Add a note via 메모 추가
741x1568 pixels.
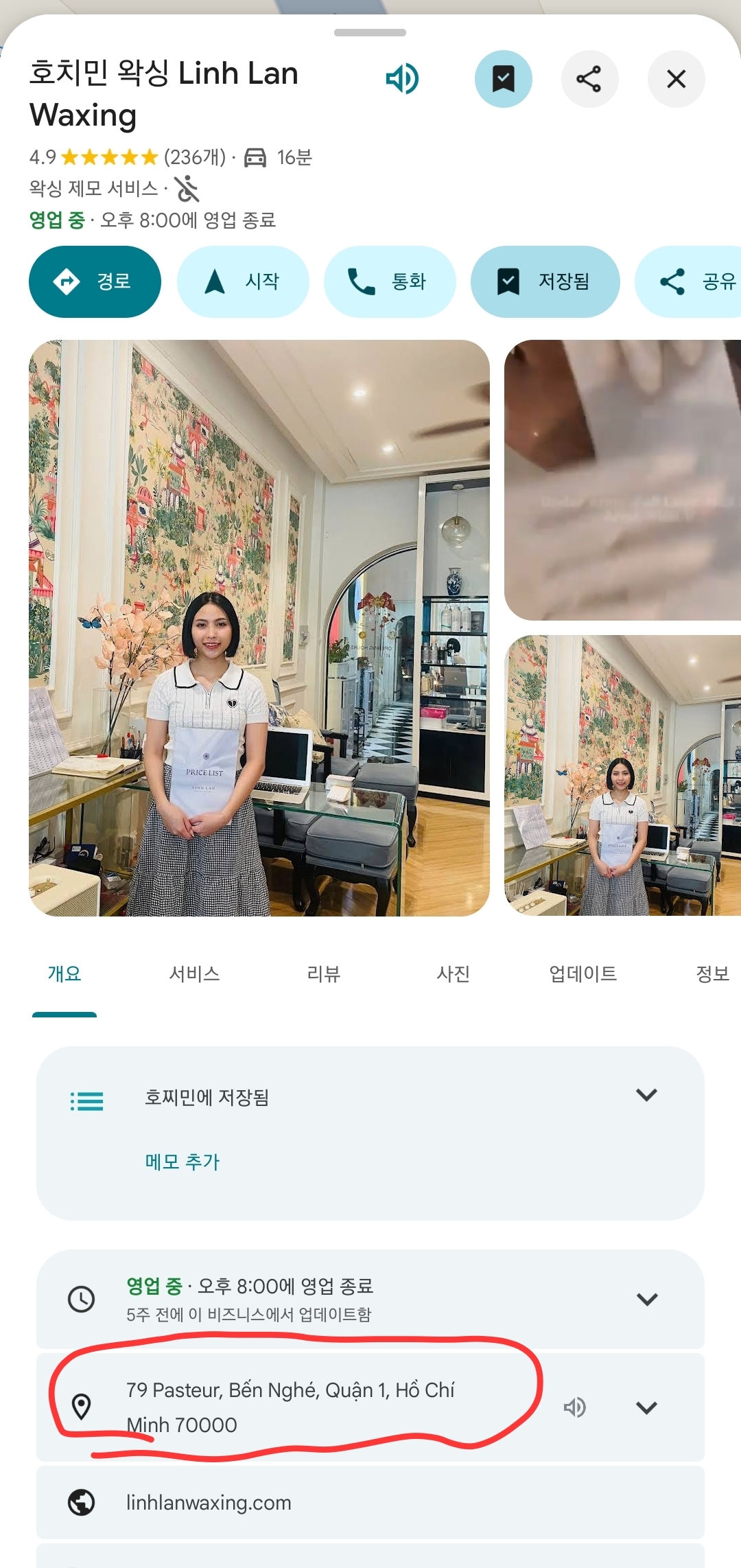182,1162
